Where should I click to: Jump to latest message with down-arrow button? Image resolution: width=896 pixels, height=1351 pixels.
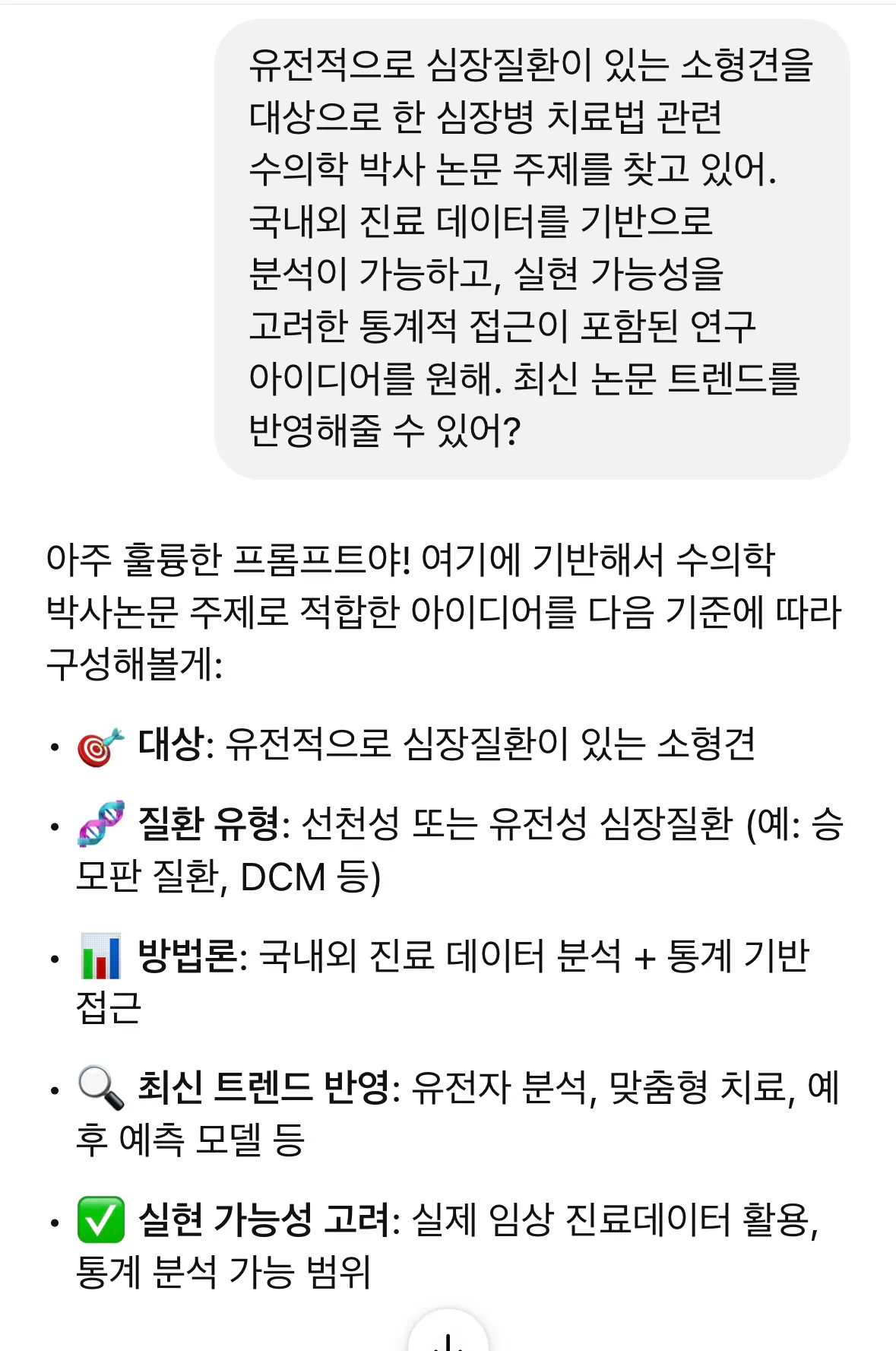448,1335
